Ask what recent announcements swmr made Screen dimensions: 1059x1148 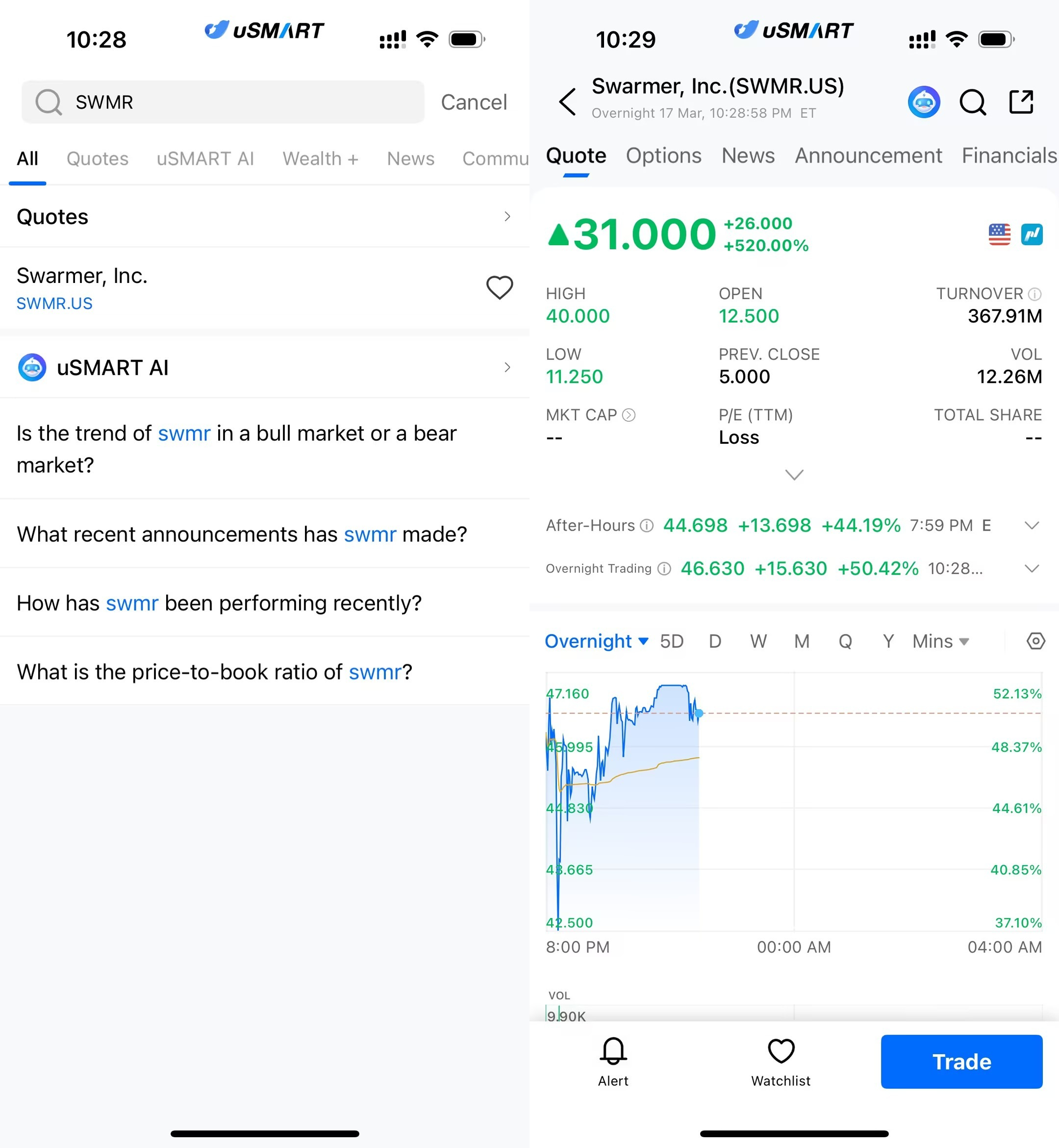click(x=242, y=534)
